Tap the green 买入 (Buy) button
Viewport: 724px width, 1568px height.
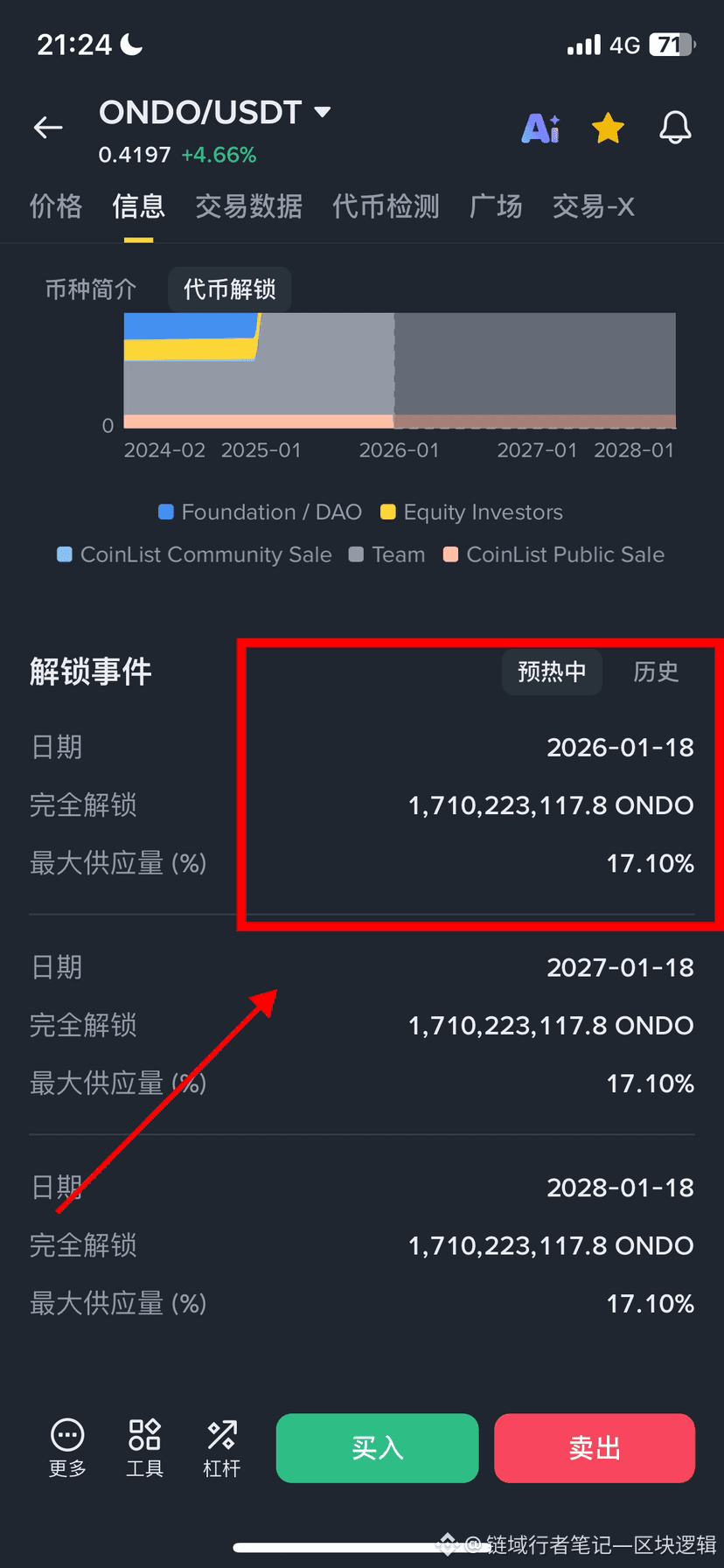coord(377,1447)
